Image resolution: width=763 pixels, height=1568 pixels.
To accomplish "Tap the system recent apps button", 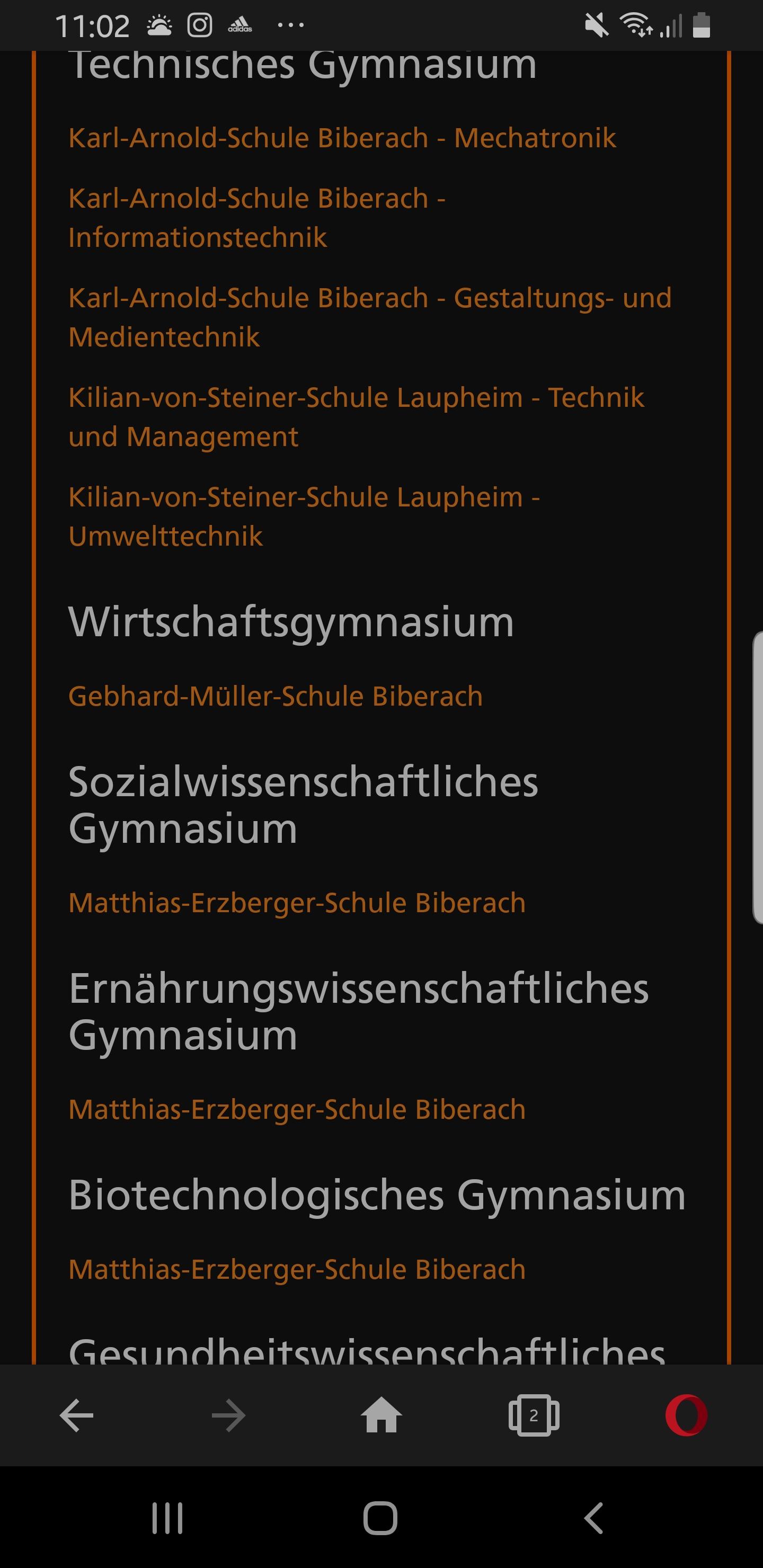I will (x=167, y=1518).
